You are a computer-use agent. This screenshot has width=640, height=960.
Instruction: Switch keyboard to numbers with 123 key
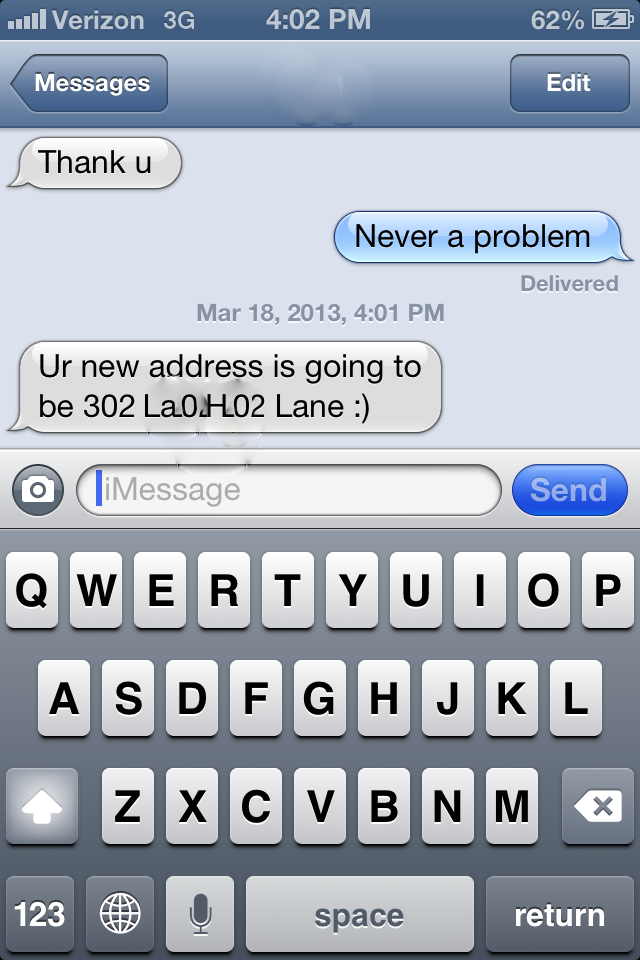click(40, 914)
